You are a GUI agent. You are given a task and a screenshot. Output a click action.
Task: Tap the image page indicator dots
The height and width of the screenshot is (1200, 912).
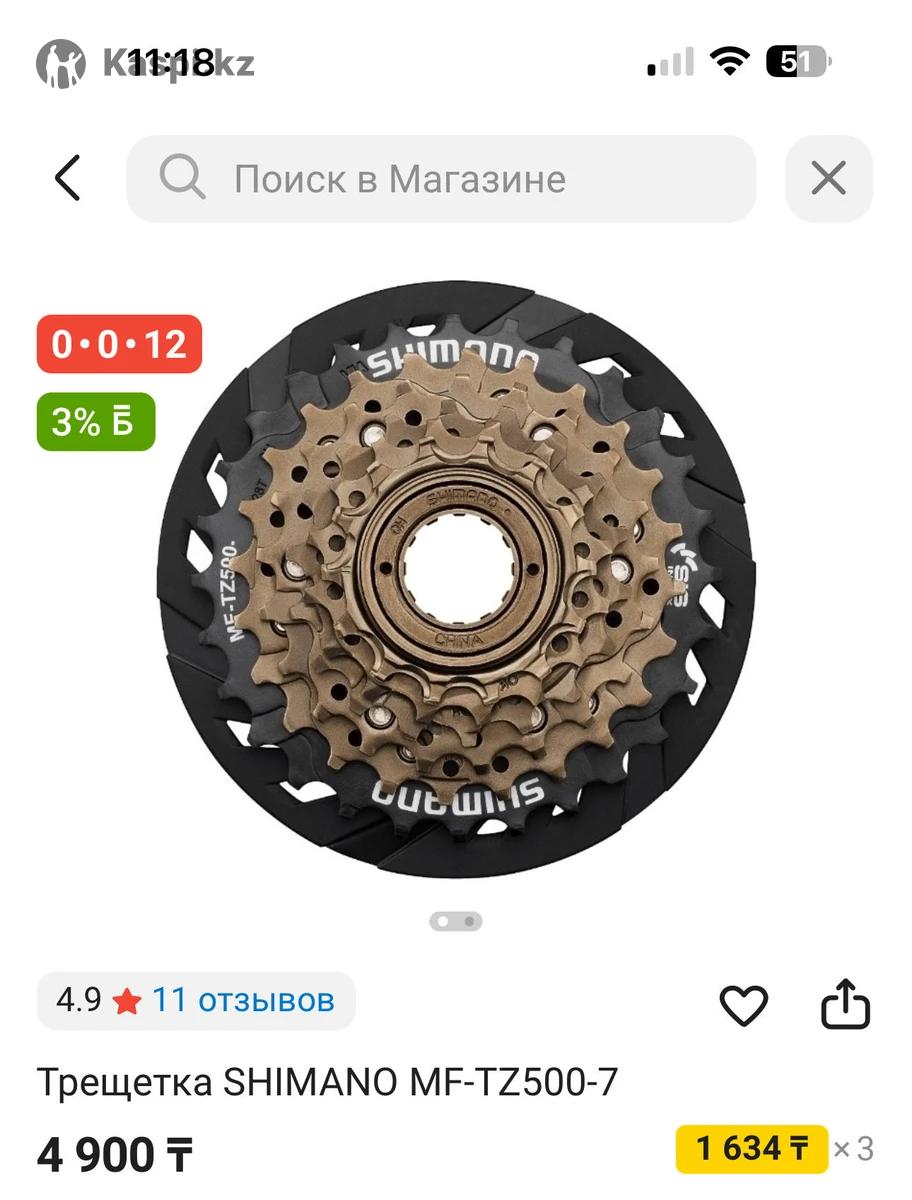coord(456,921)
